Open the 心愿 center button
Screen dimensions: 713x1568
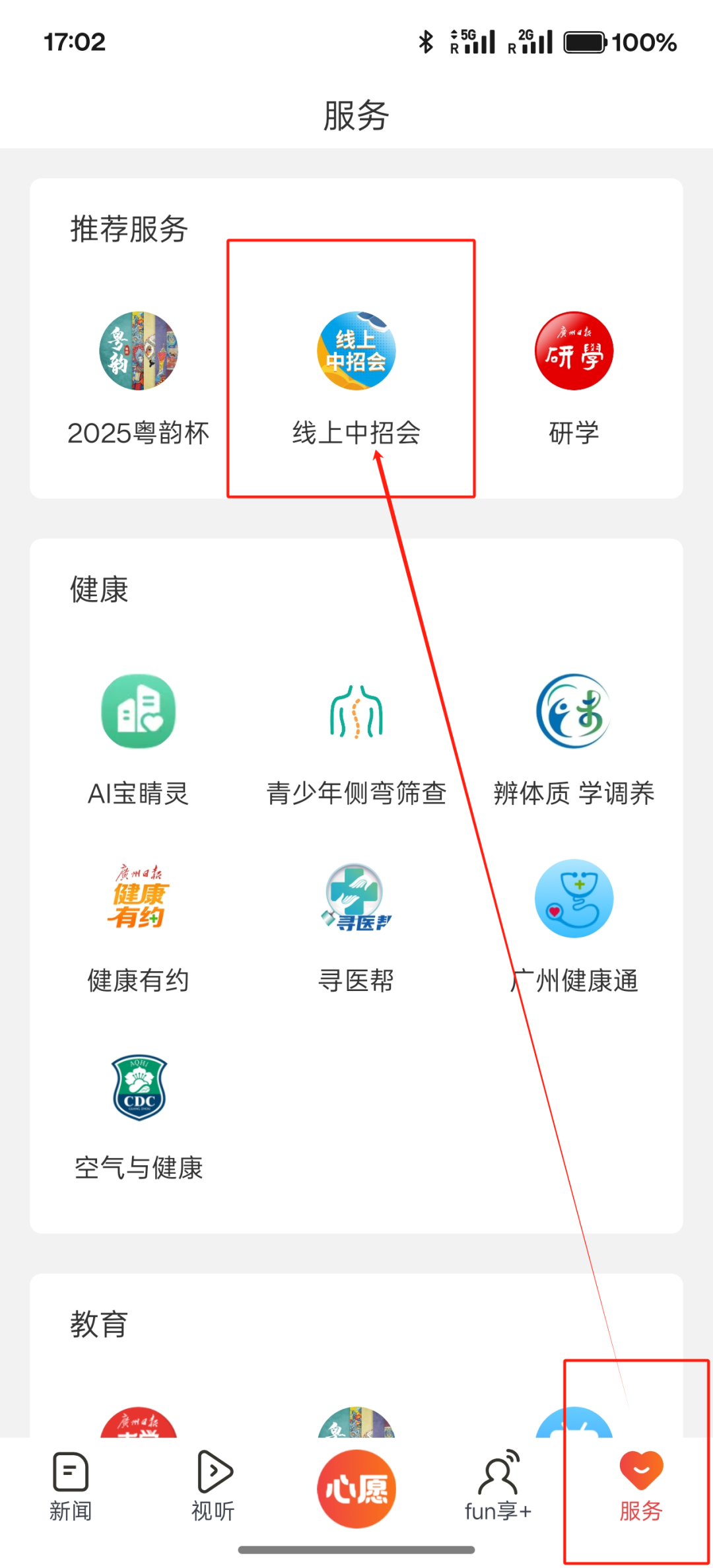[x=356, y=1488]
